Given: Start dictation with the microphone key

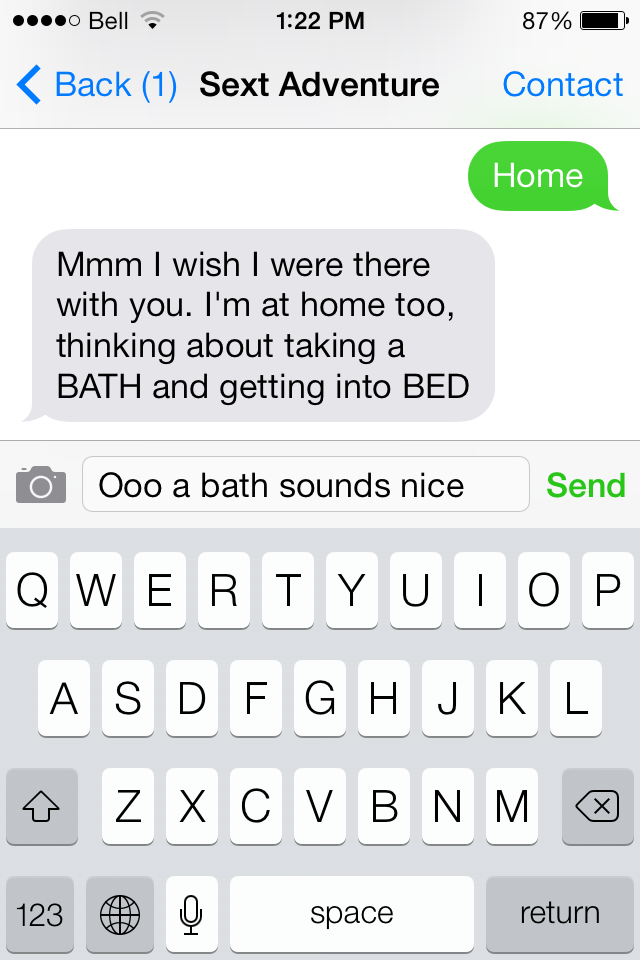Looking at the screenshot, I should 191,912.
